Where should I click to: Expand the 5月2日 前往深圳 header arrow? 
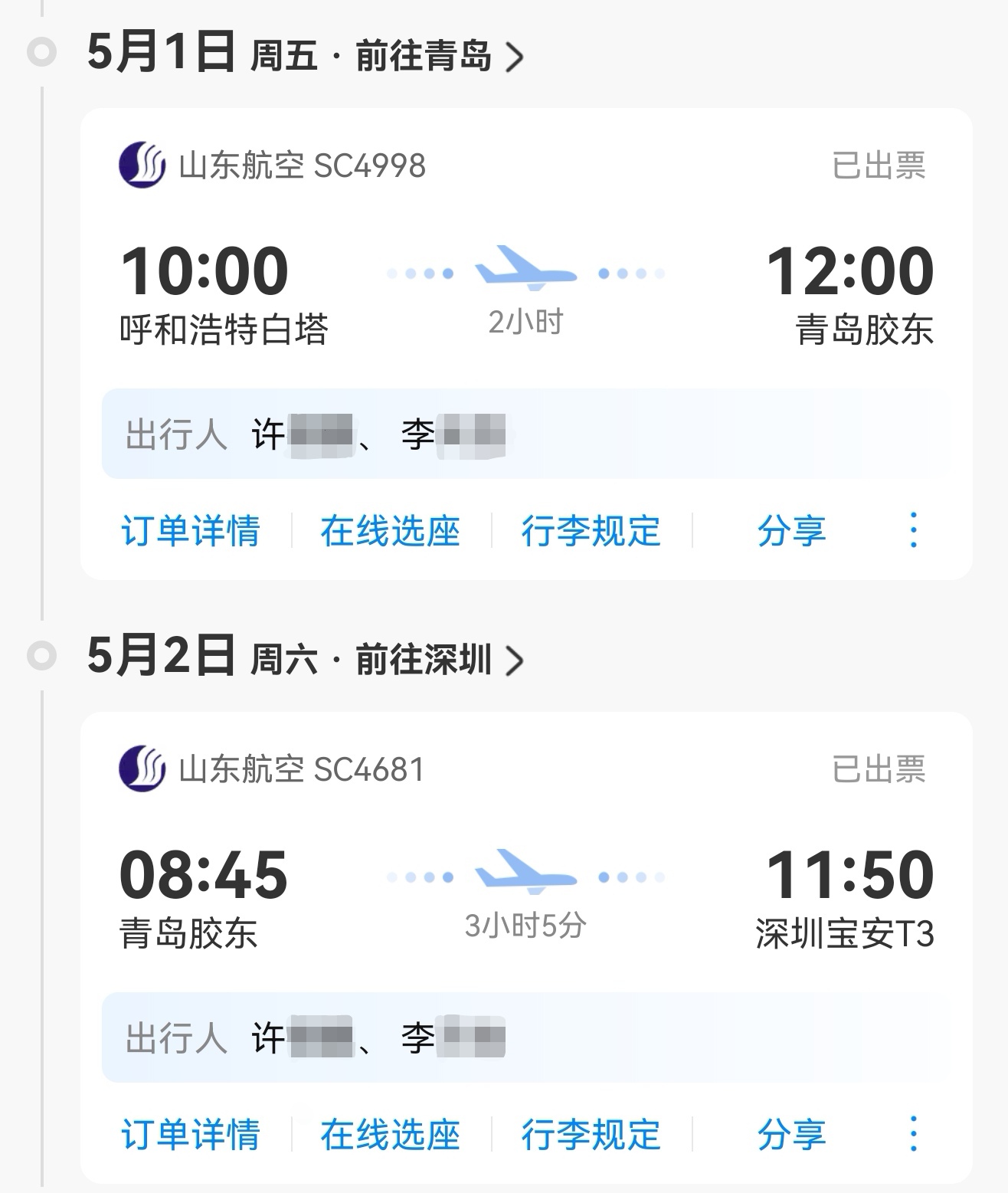[x=518, y=659]
